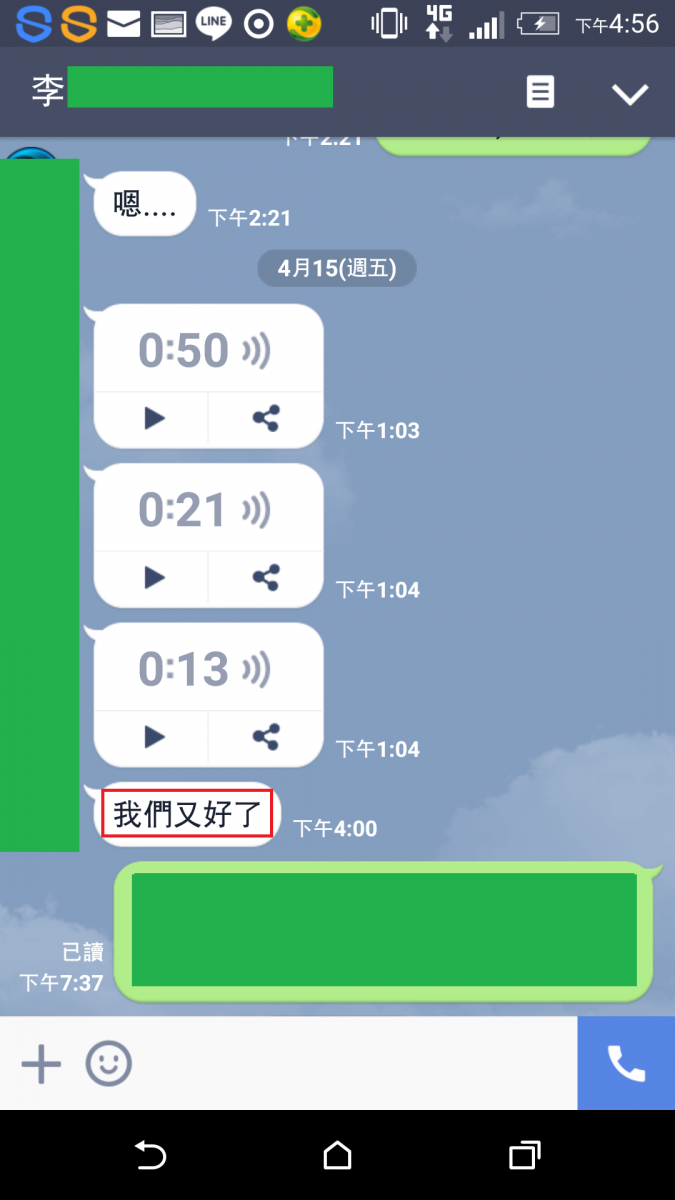
Task: Play the 0:21 voice message
Action: [x=153, y=577]
